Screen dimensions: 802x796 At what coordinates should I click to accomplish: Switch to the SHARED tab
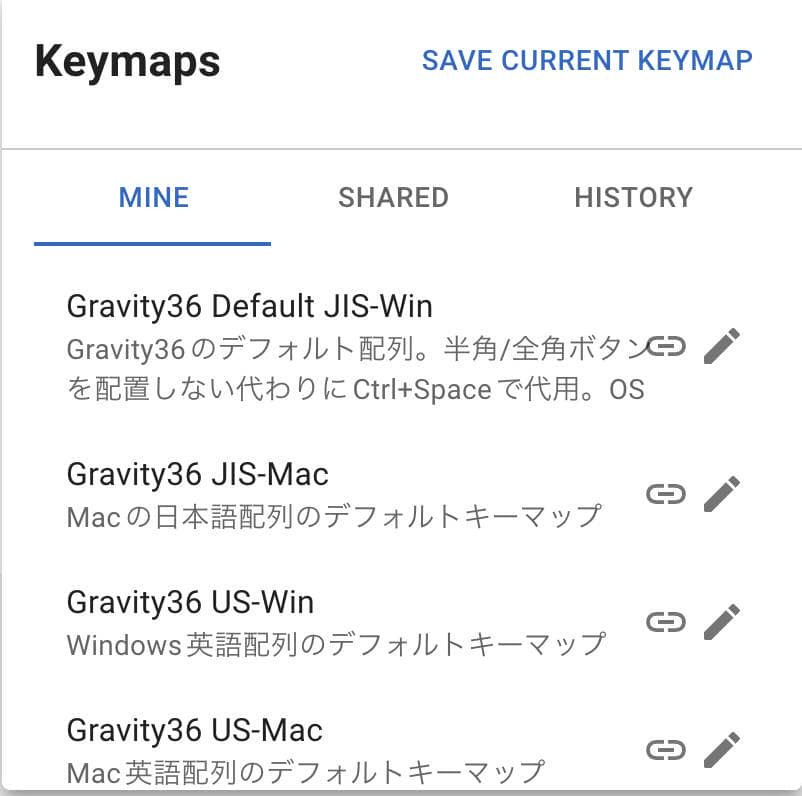tap(393, 197)
